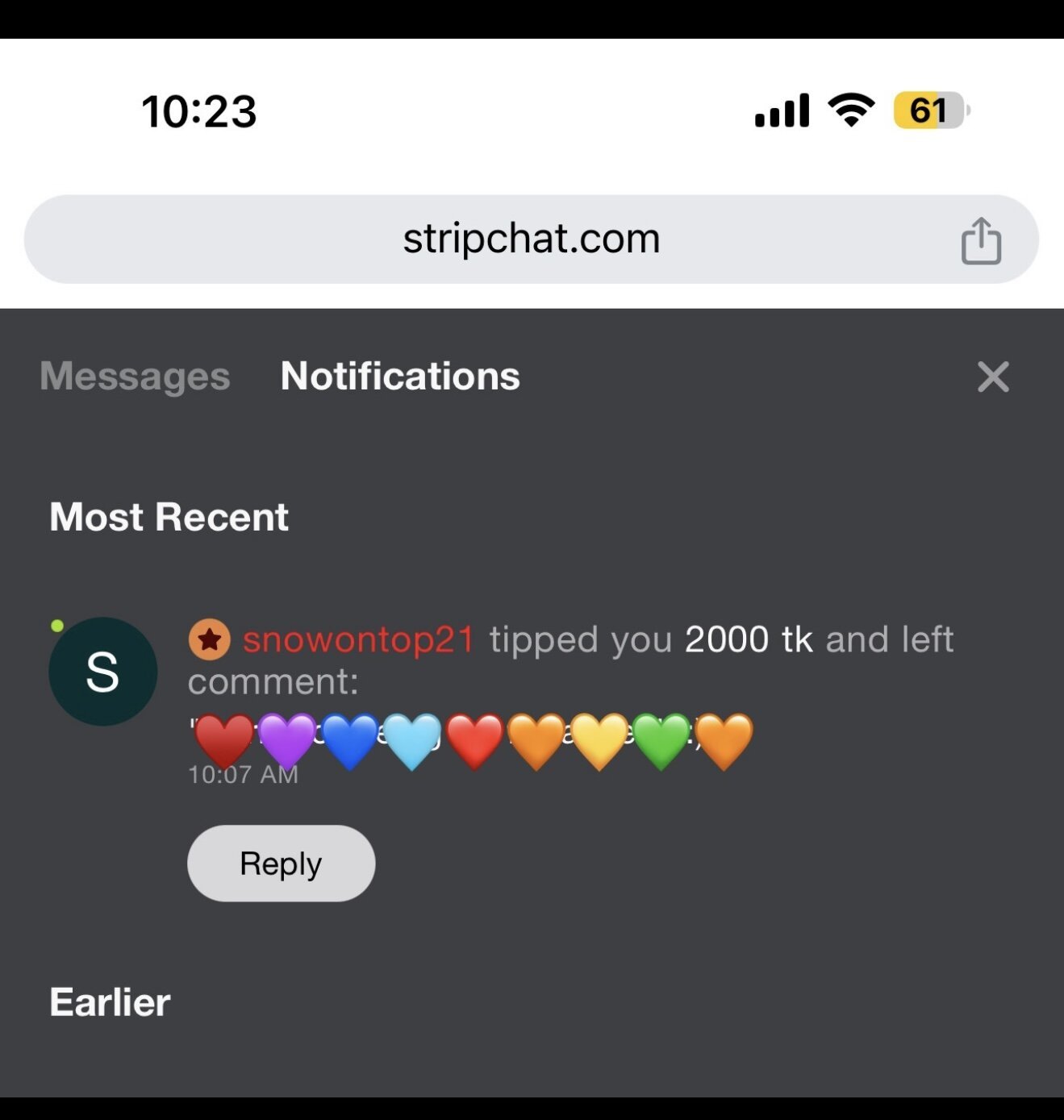Tap the browser share icon
This screenshot has height=1120, width=1064.
point(981,240)
